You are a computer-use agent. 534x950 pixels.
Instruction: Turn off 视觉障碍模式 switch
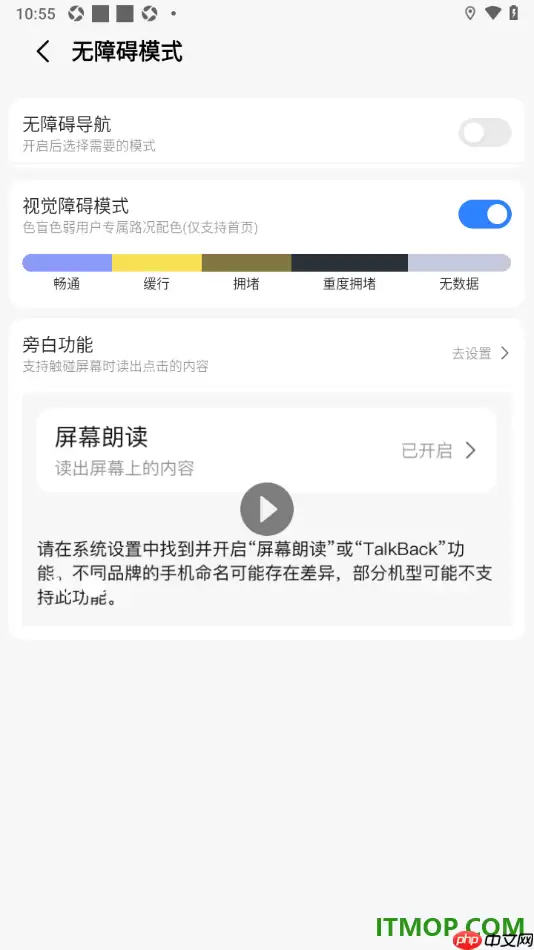point(484,214)
